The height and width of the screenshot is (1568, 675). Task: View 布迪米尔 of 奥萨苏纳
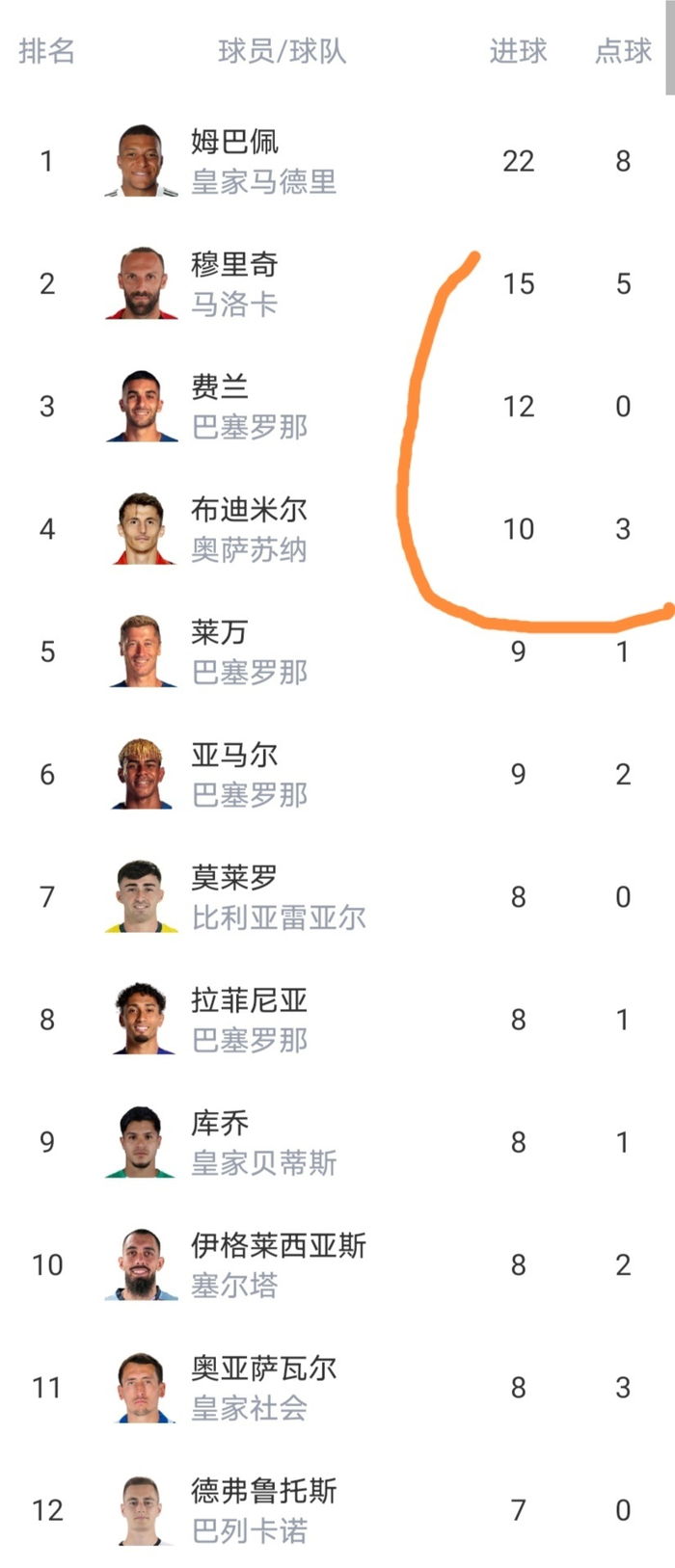coord(337,529)
